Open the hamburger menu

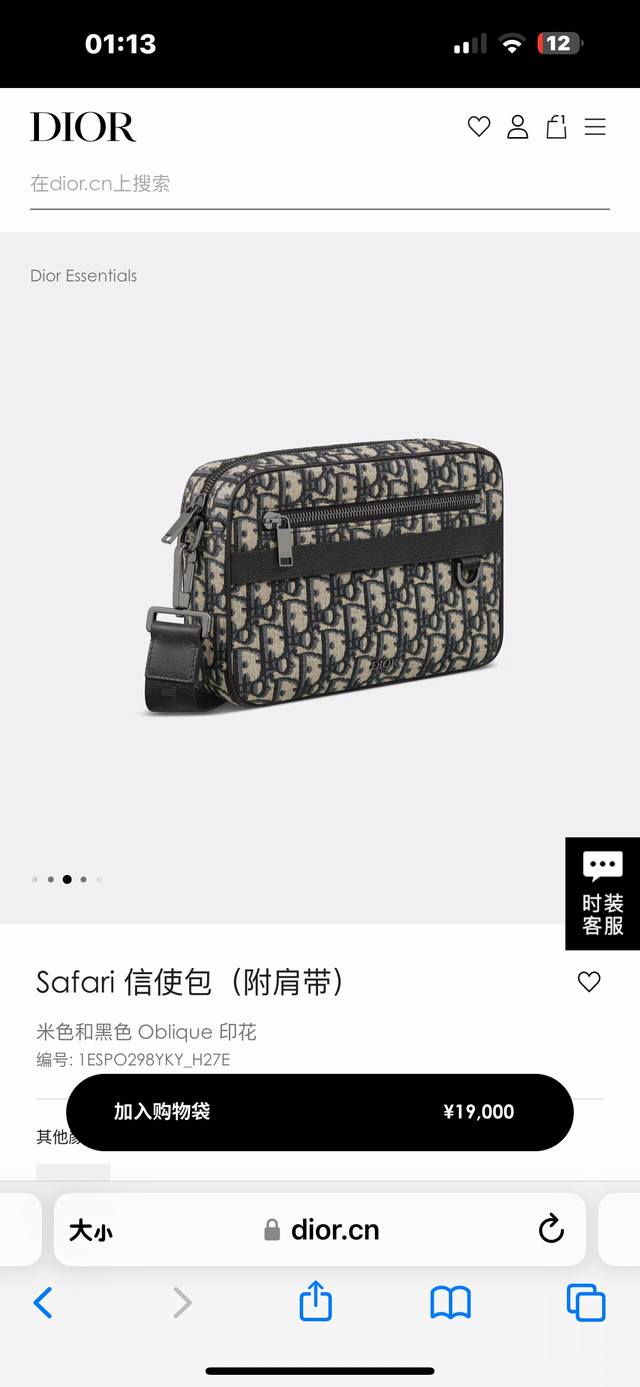pyautogui.click(x=595, y=126)
